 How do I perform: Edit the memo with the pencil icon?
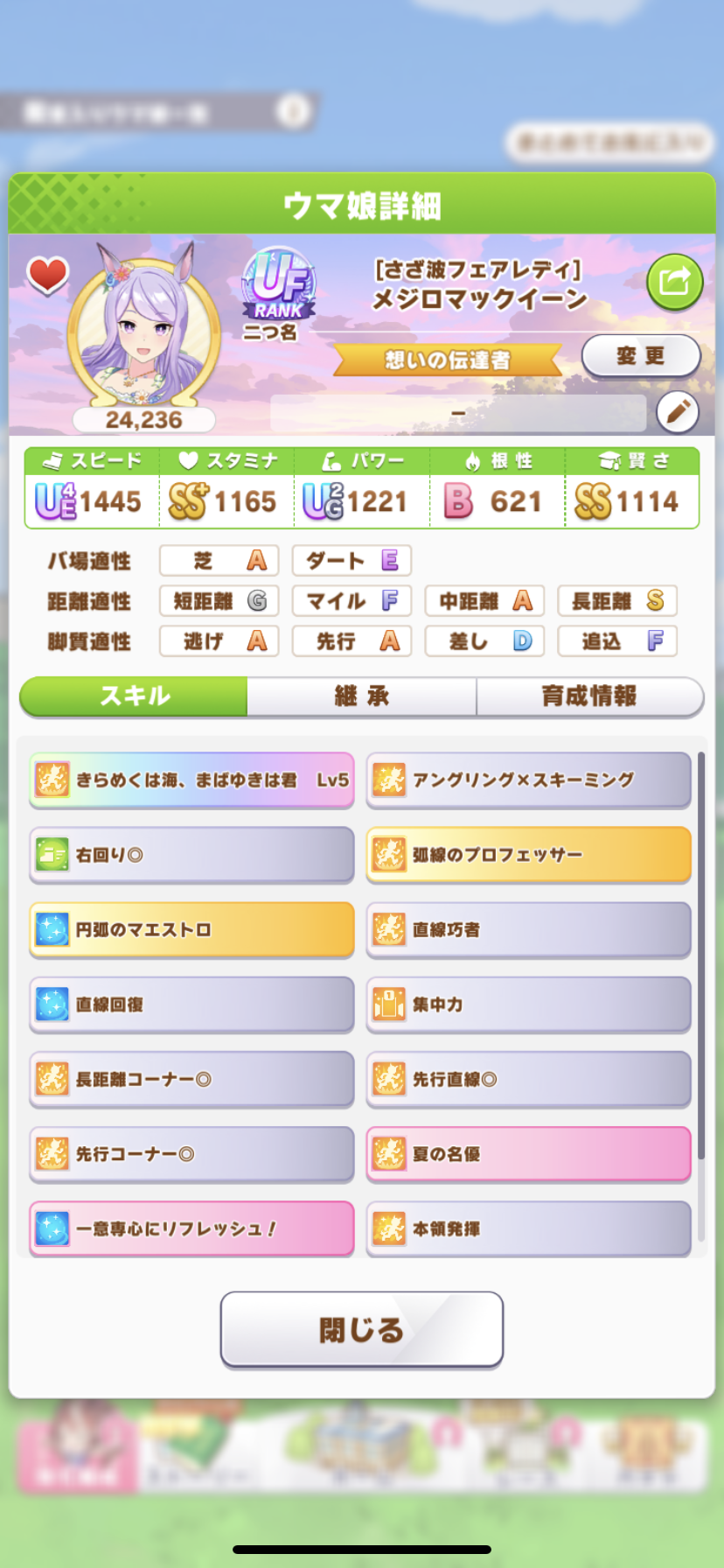(x=677, y=412)
